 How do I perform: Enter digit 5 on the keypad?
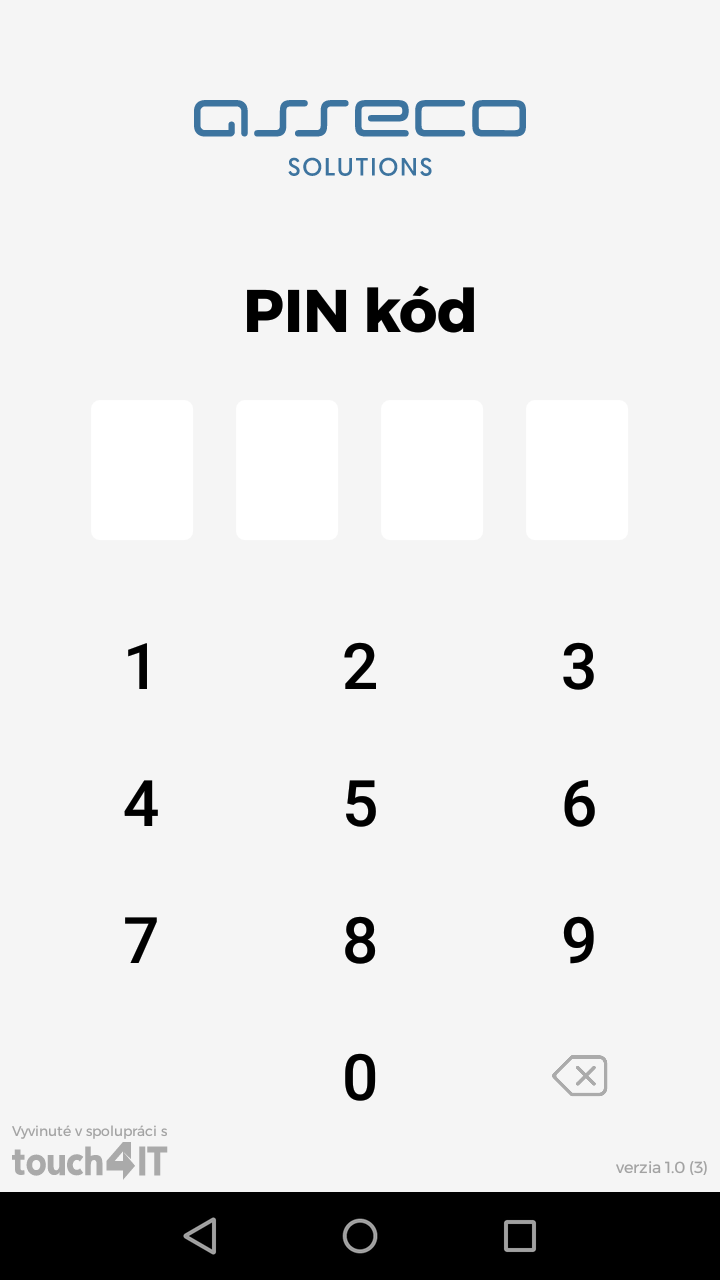pos(360,804)
